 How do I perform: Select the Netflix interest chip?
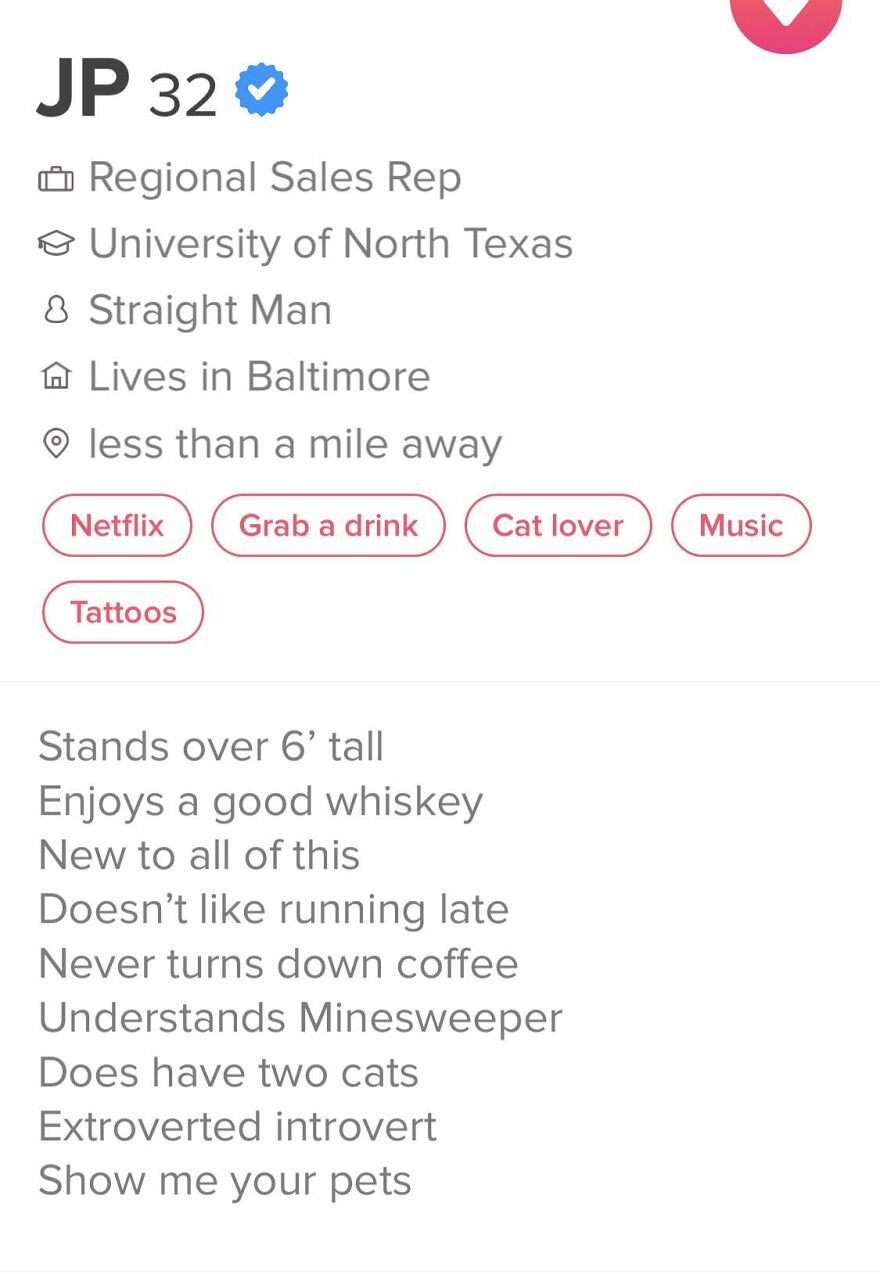click(x=116, y=525)
